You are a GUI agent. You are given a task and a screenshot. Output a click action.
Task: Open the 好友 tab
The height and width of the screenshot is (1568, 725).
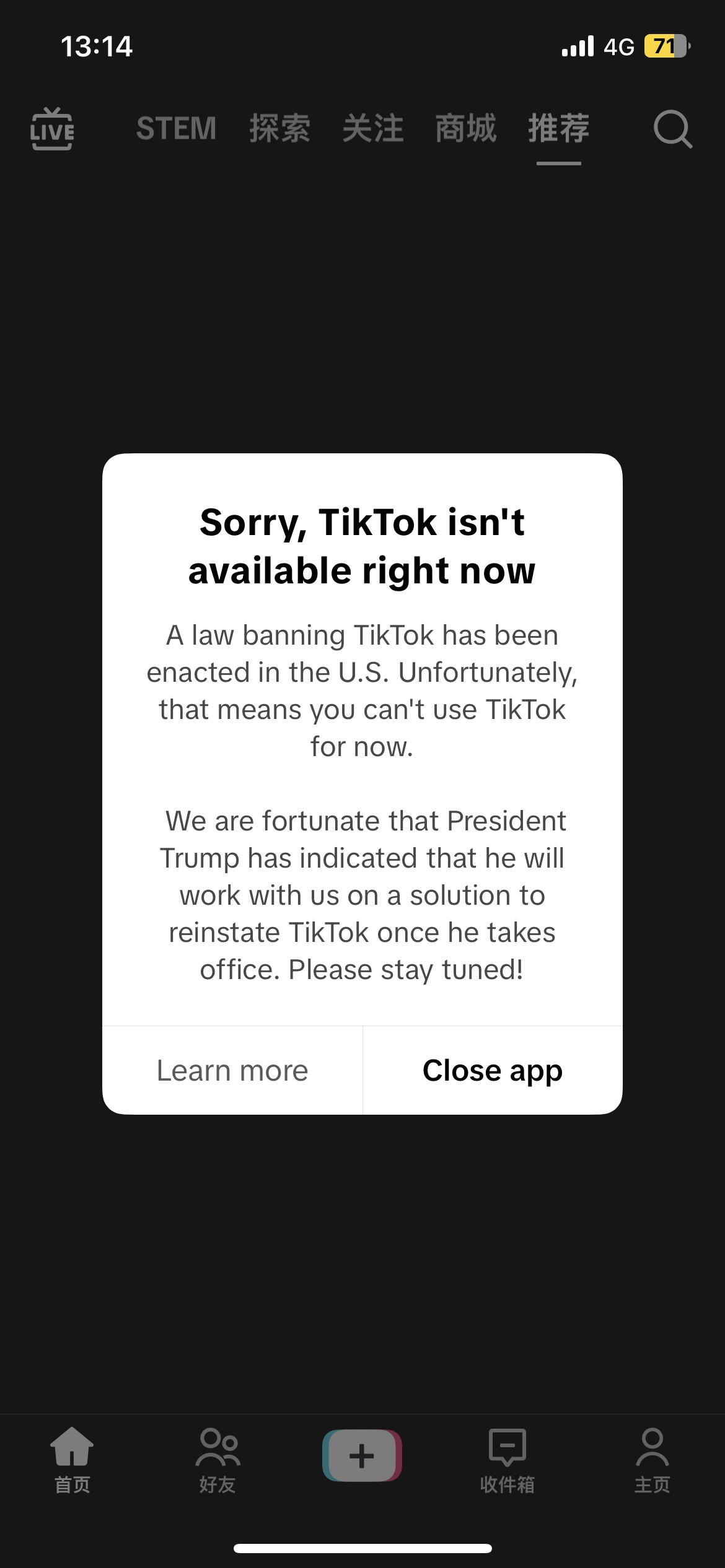(217, 1461)
